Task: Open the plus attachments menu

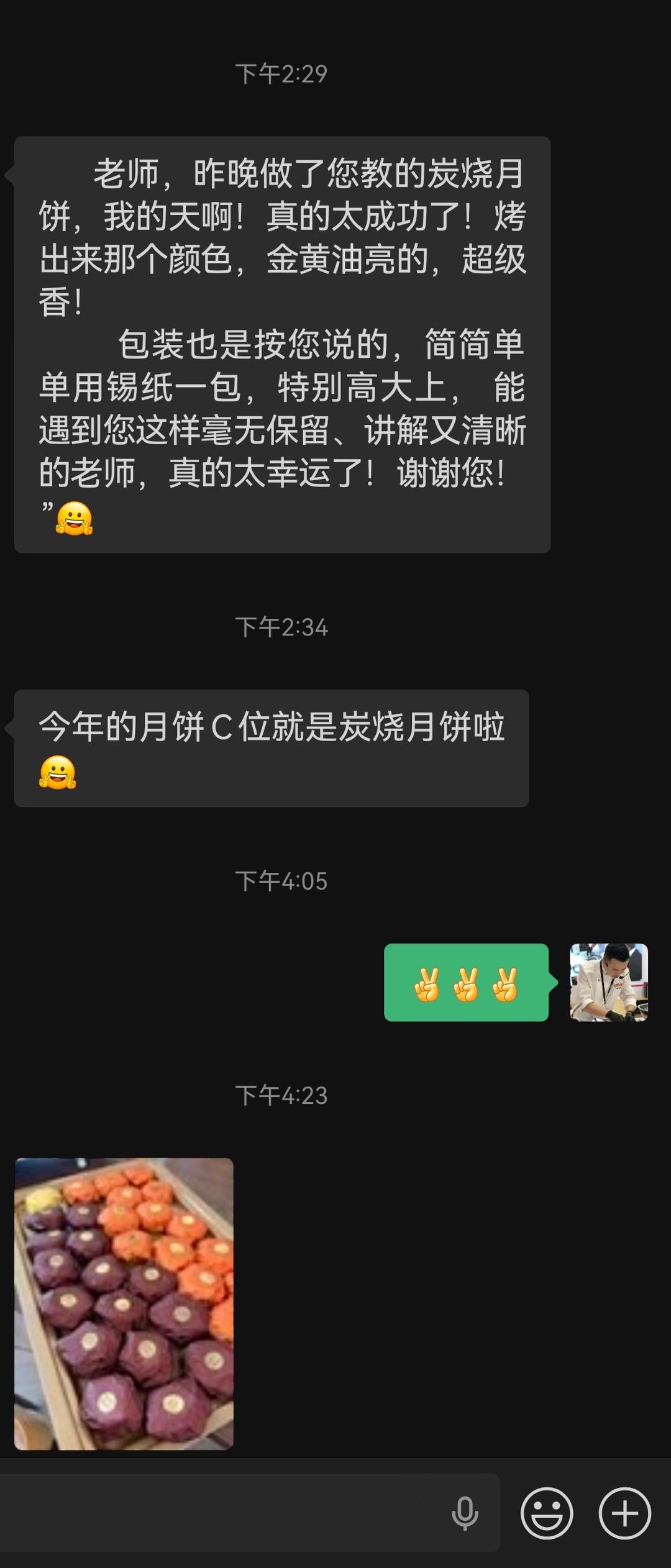Action: 624,1513
